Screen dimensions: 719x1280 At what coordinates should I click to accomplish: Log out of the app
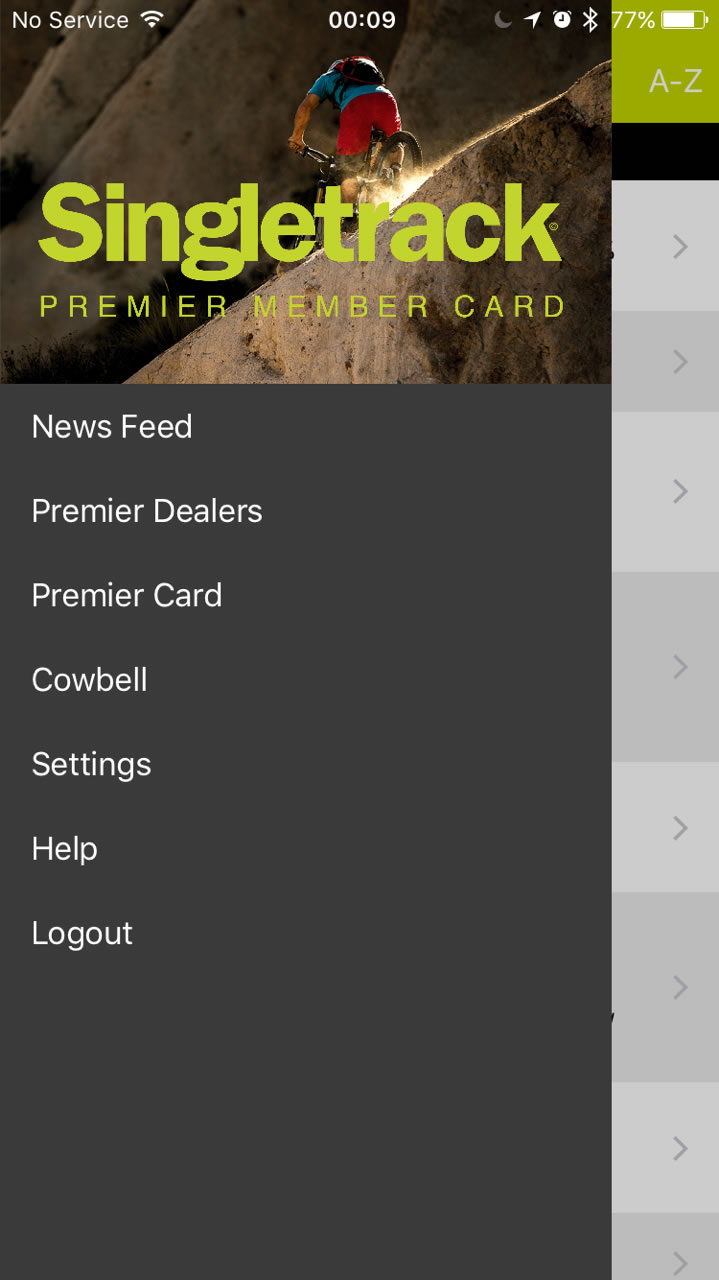point(83,933)
